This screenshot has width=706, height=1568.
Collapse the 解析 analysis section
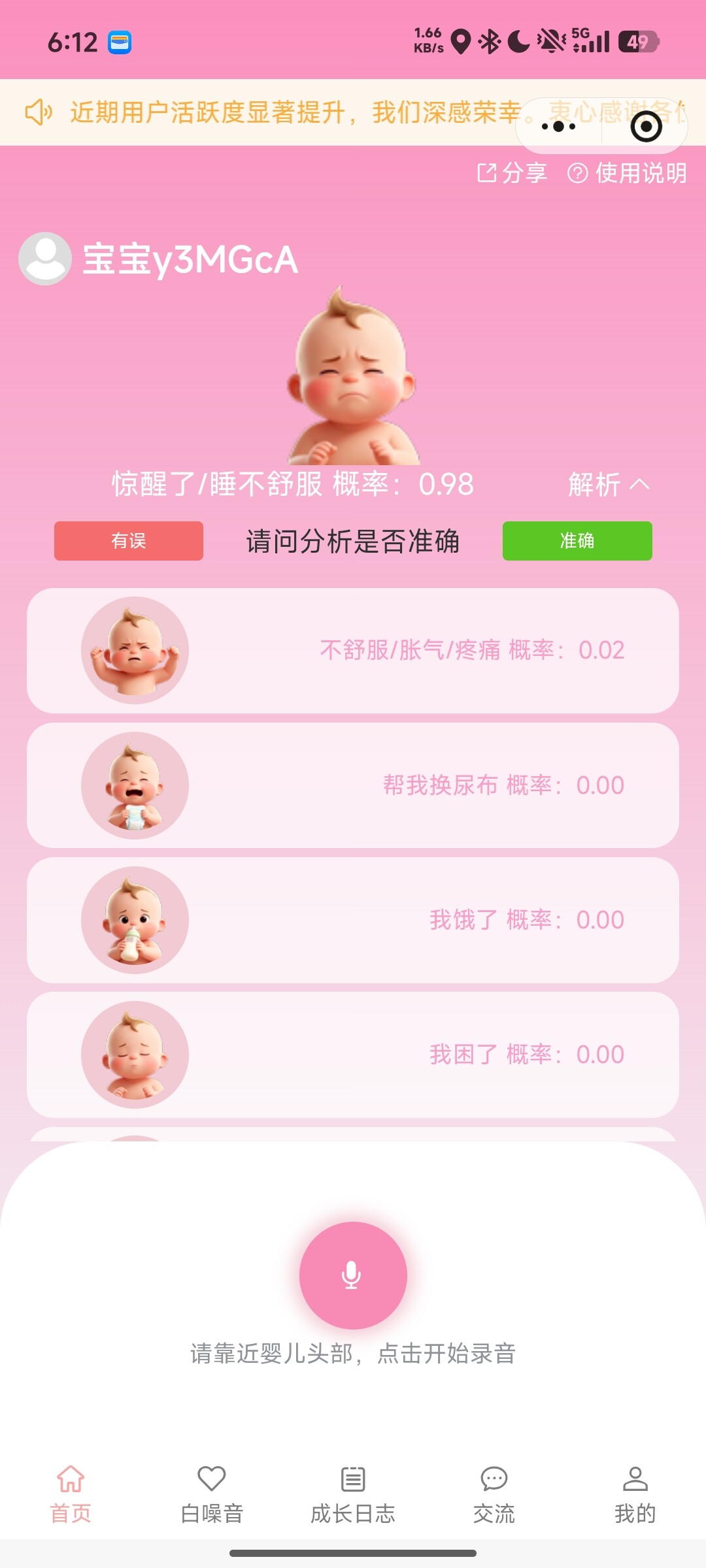(x=608, y=485)
